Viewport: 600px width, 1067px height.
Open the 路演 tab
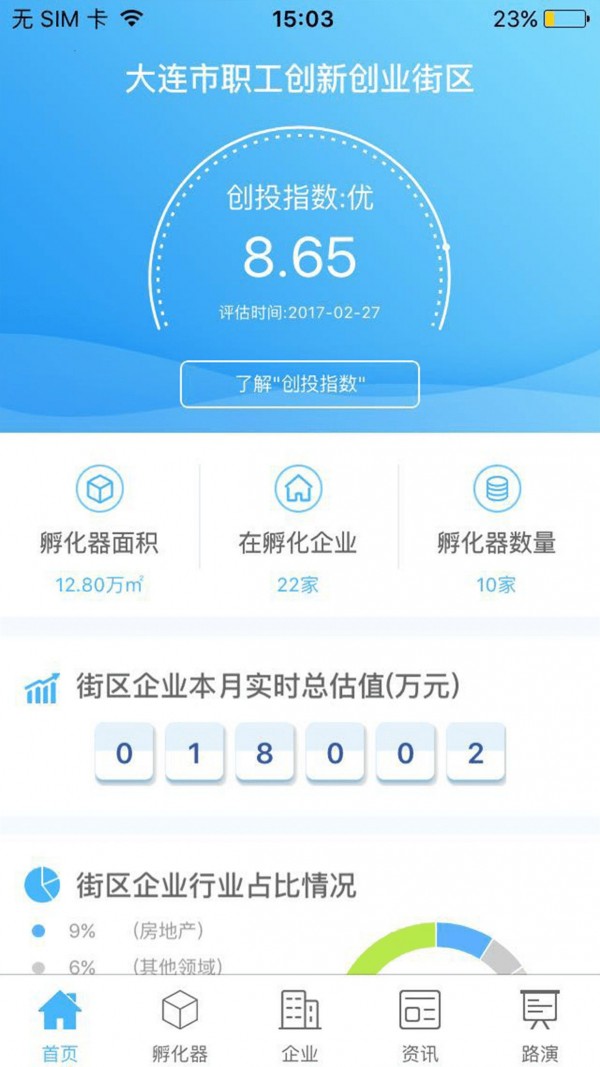(540, 1024)
